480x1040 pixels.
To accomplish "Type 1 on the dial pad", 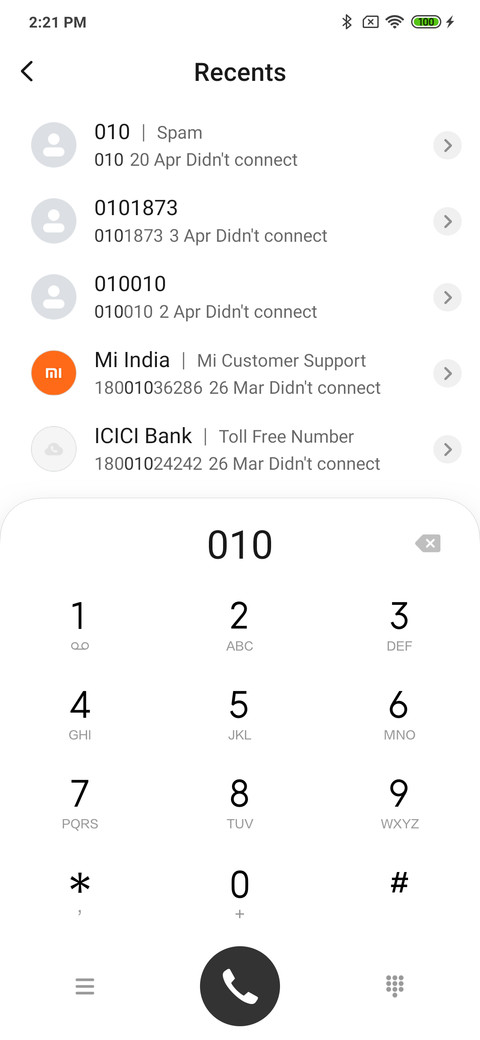I will tap(80, 626).
